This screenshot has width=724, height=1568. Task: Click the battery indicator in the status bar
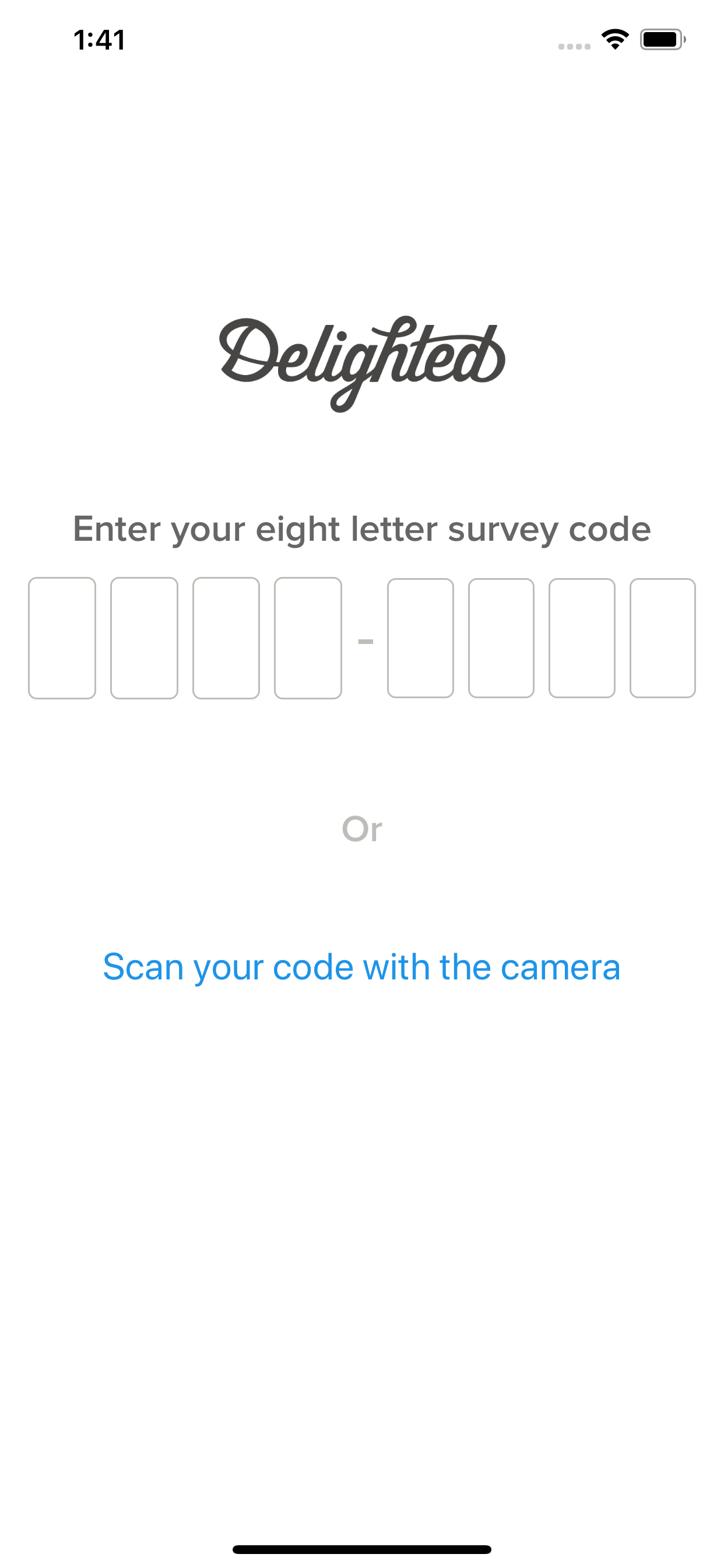point(661,39)
